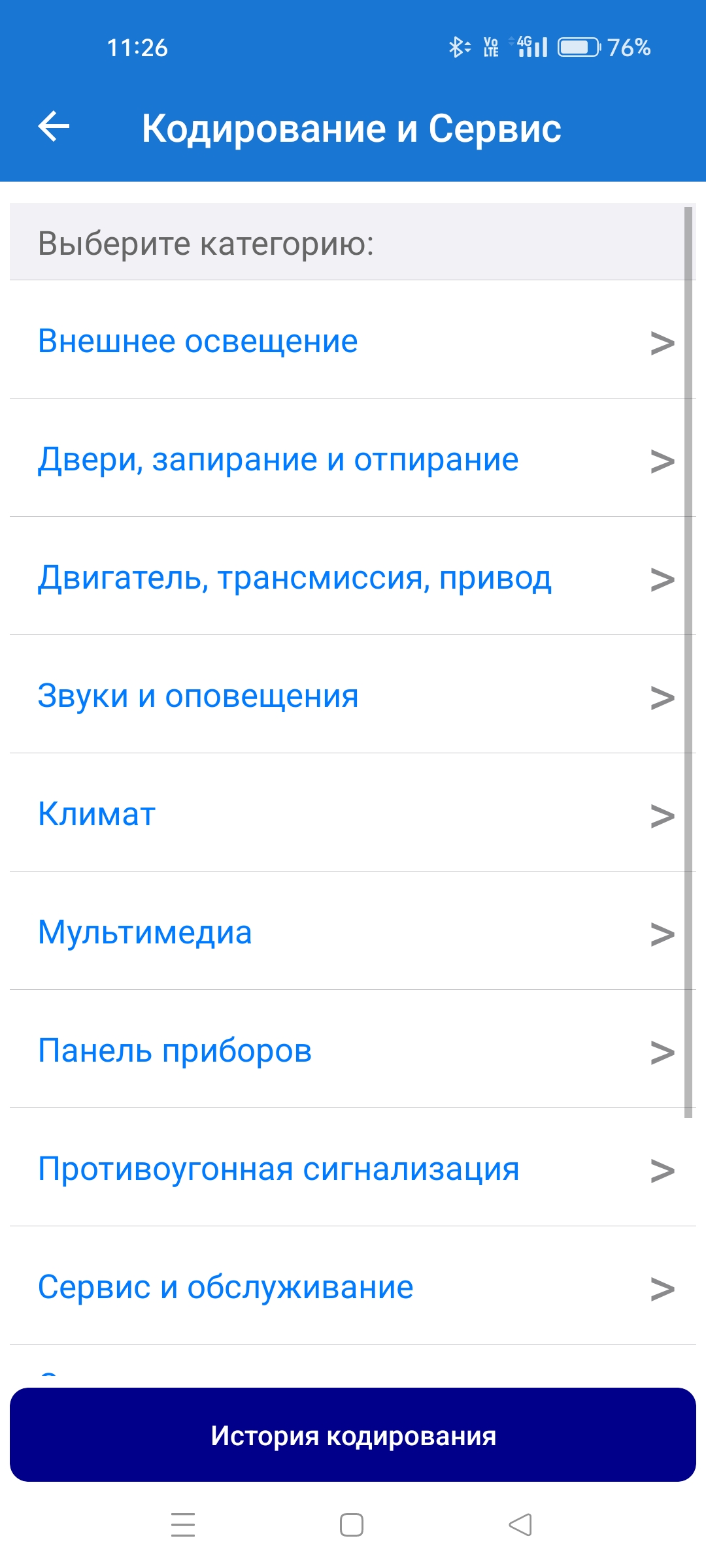
Task: Open the Внешнее освещение category
Action: tap(353, 340)
